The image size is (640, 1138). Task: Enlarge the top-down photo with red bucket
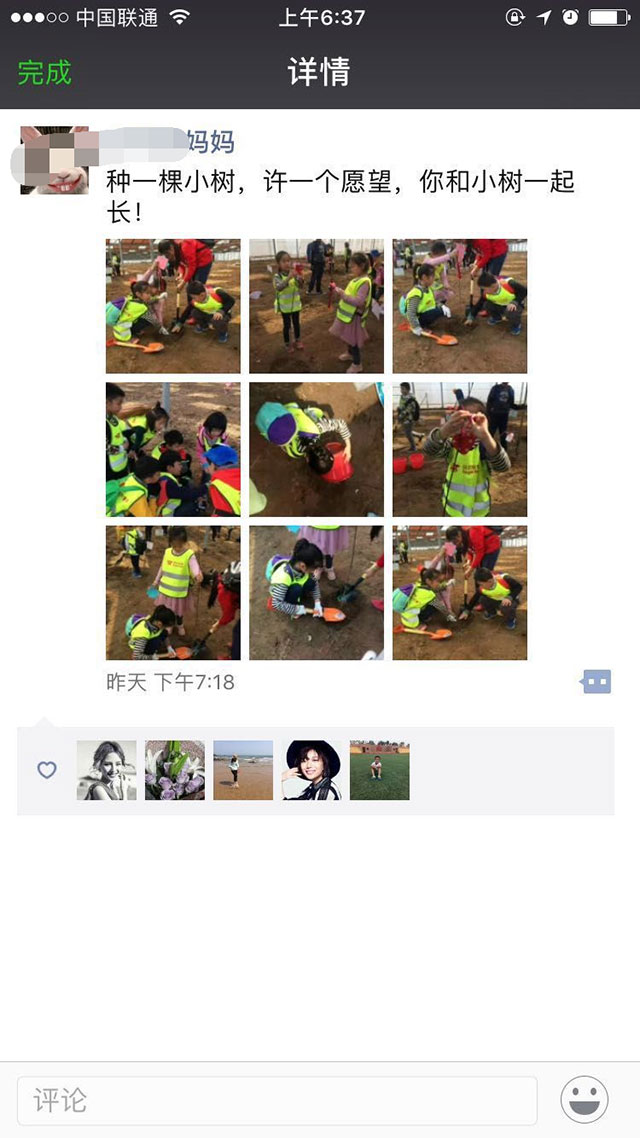316,449
